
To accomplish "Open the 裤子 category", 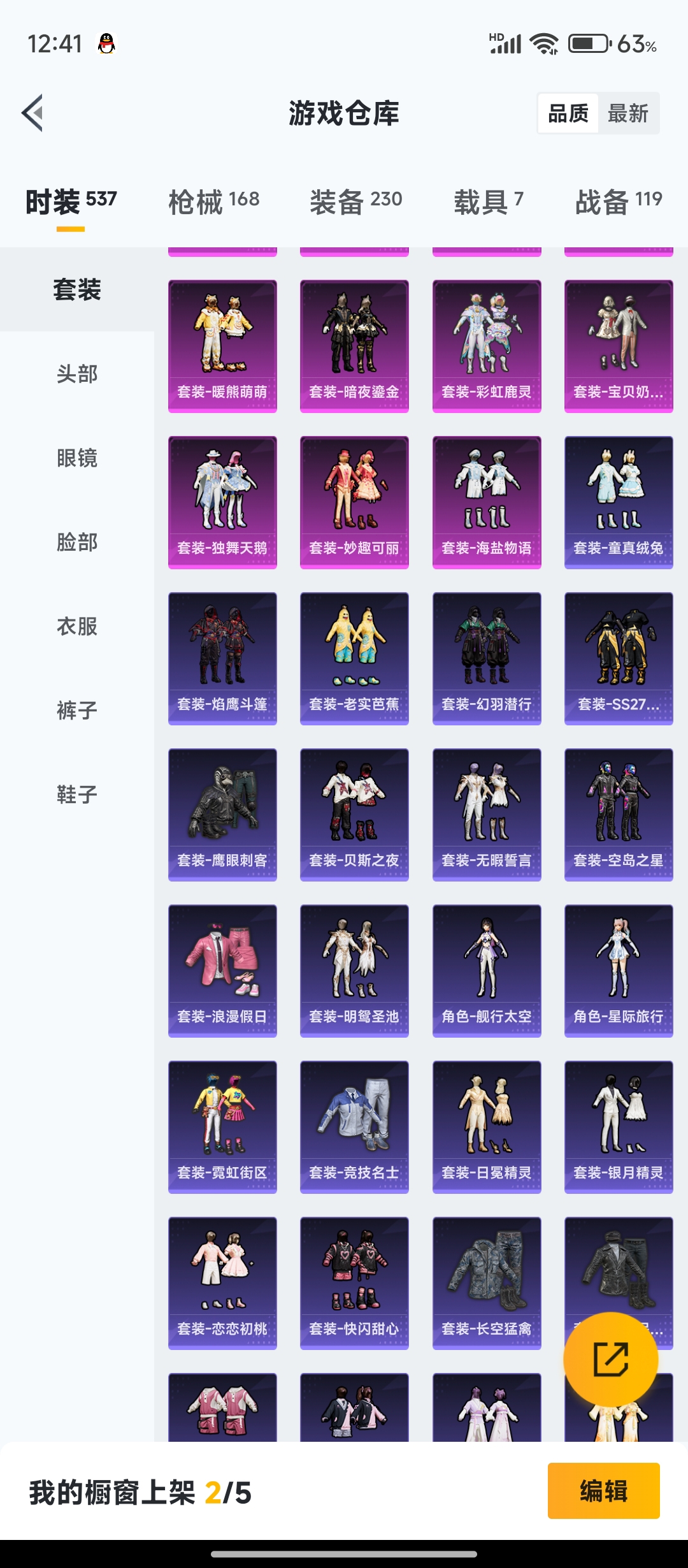I will click(77, 711).
